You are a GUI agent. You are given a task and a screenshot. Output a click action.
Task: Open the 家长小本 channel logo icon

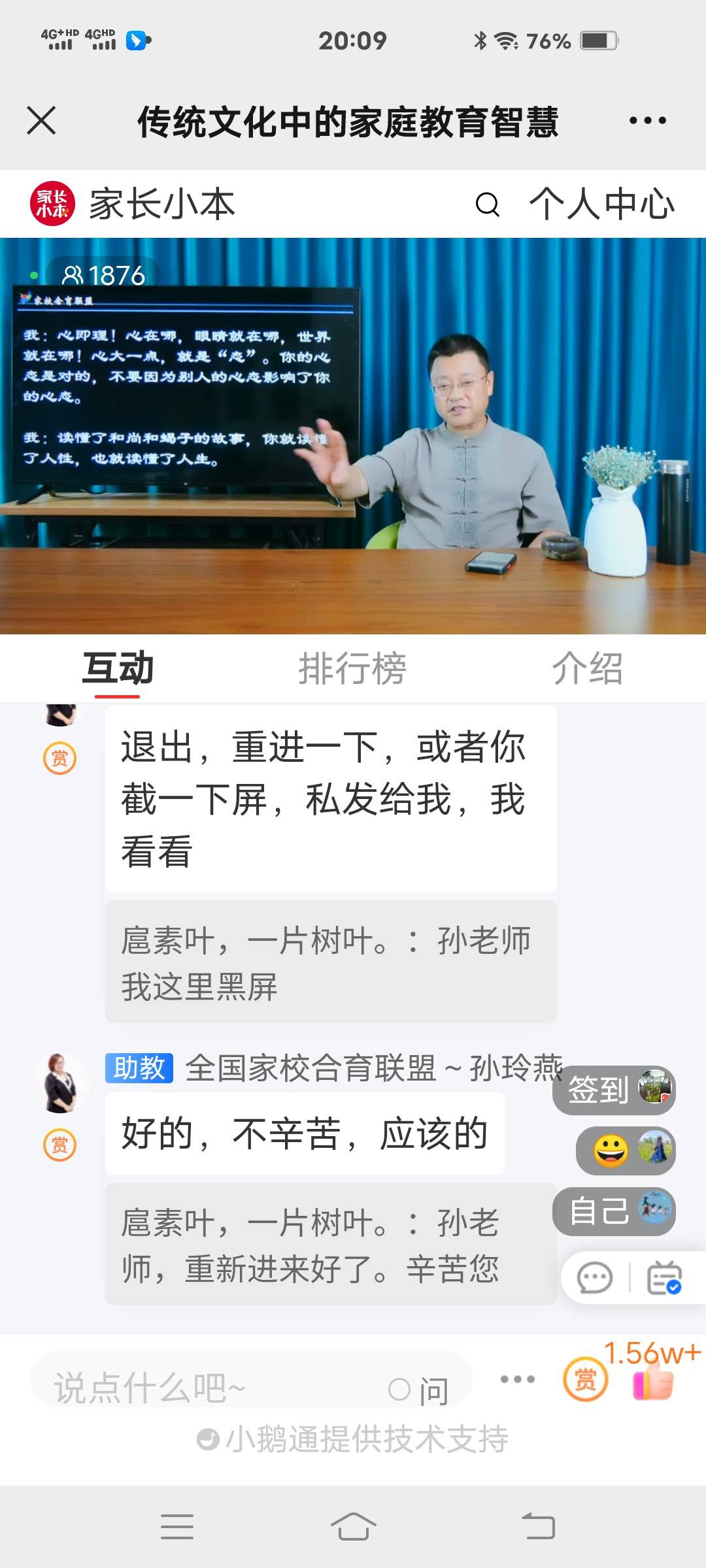pos(52,204)
